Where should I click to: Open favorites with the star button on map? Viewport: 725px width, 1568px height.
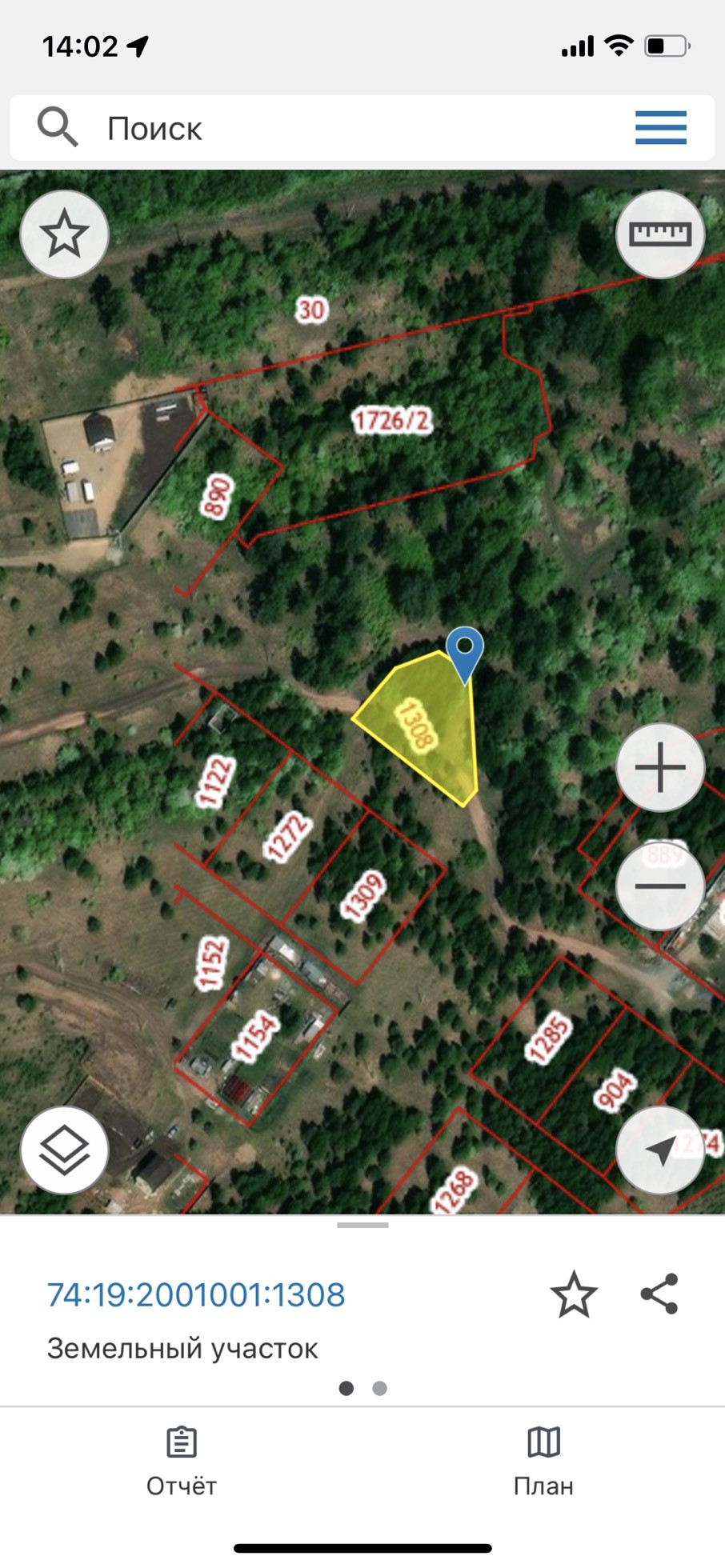64,234
